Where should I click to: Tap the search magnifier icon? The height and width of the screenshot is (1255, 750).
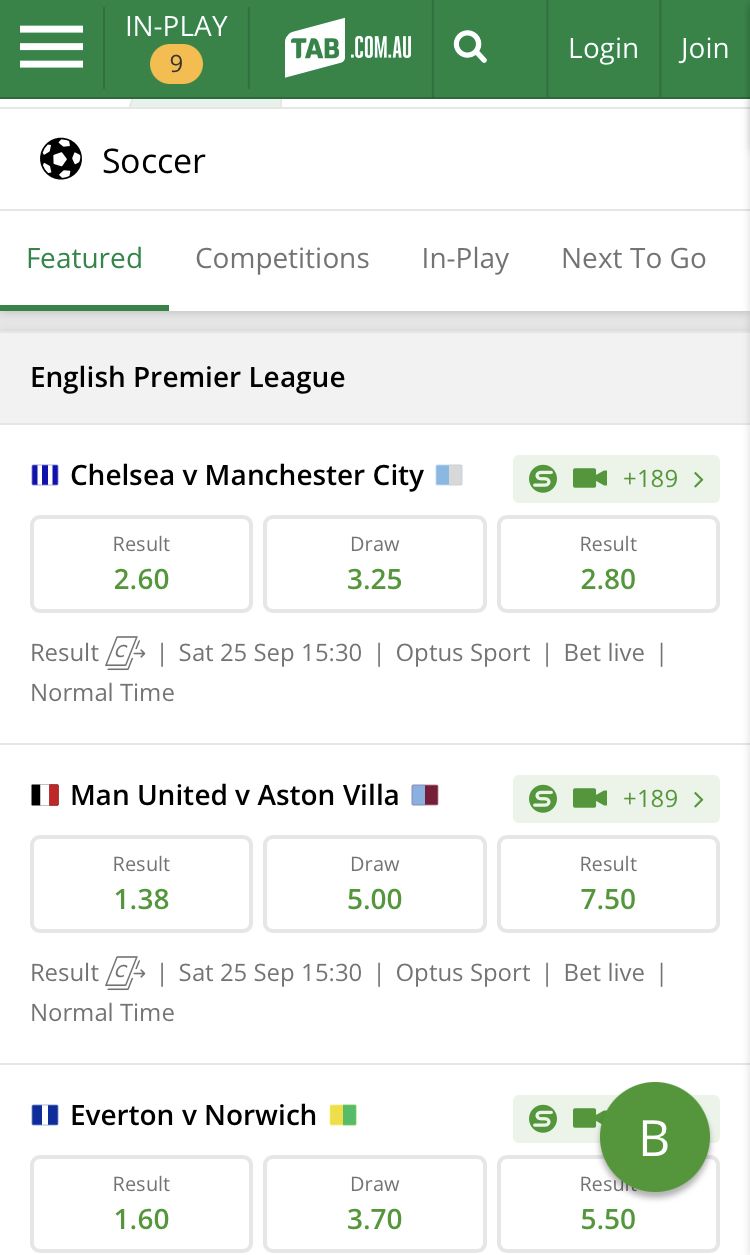[x=470, y=47]
